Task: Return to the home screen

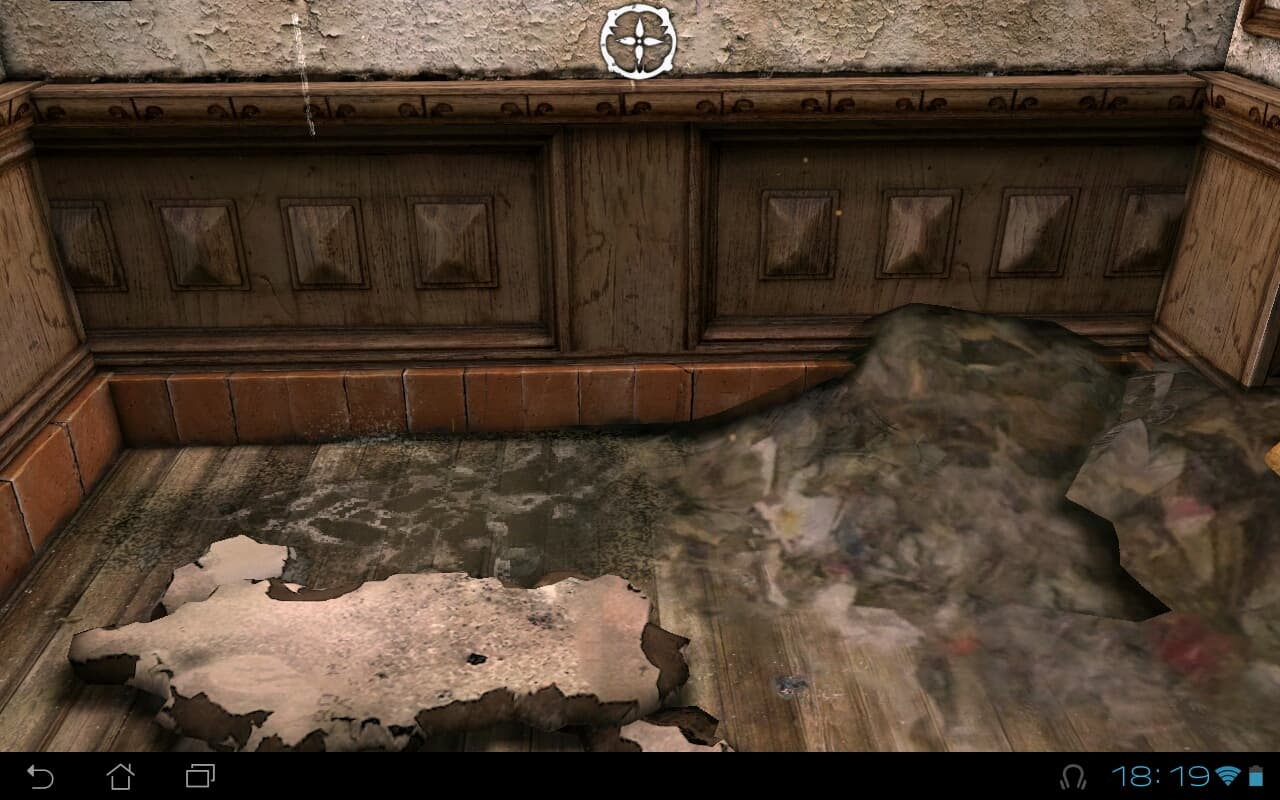Action: coord(120,776)
